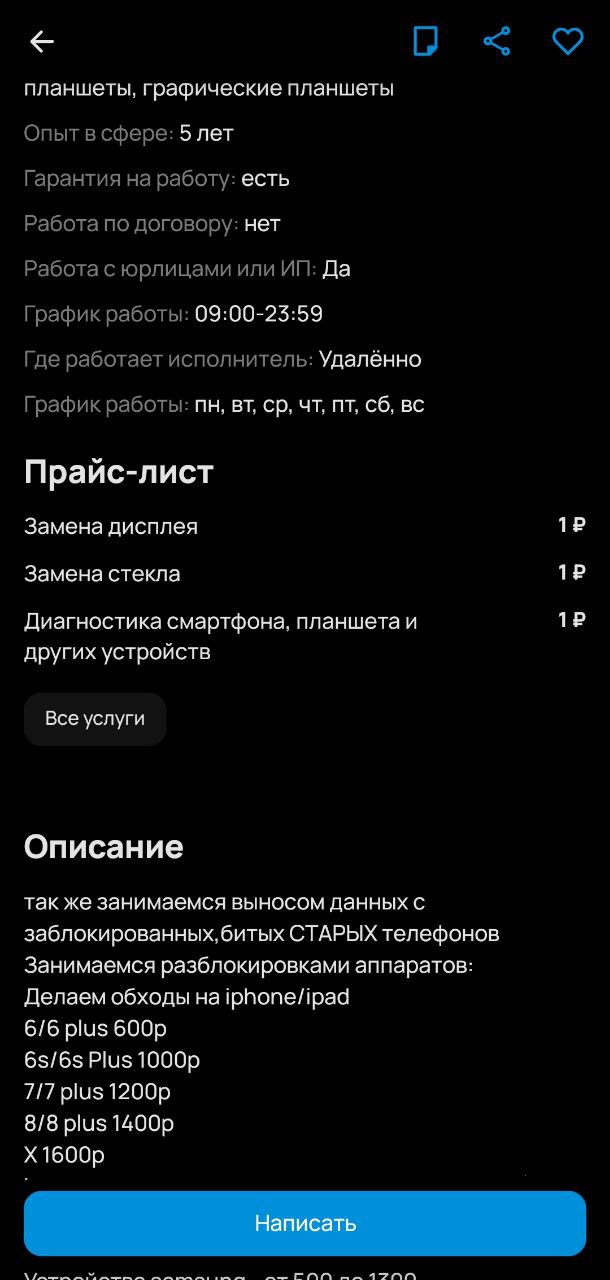Share this listing
This screenshot has height=1280, width=610.
pos(497,41)
